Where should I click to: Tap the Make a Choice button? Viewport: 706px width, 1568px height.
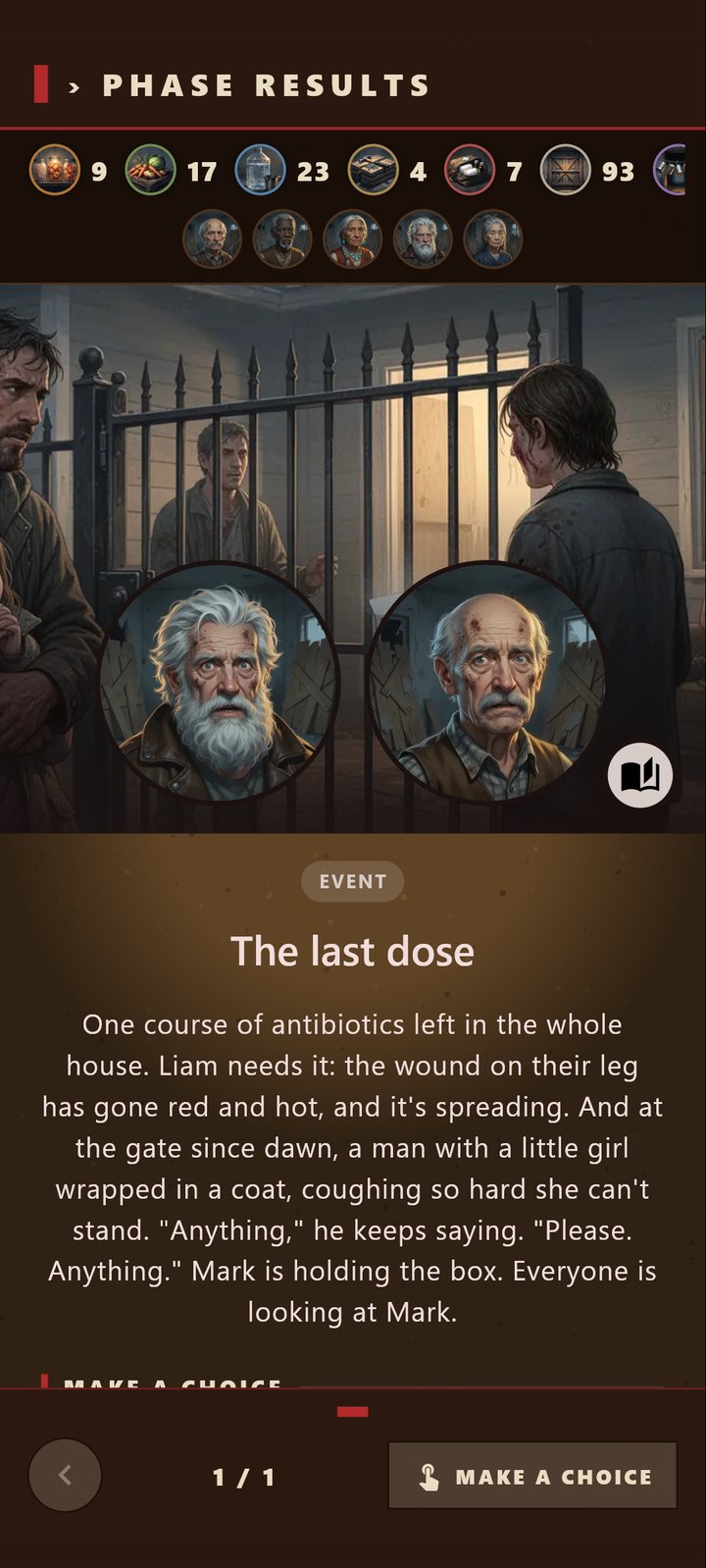[x=532, y=1475]
